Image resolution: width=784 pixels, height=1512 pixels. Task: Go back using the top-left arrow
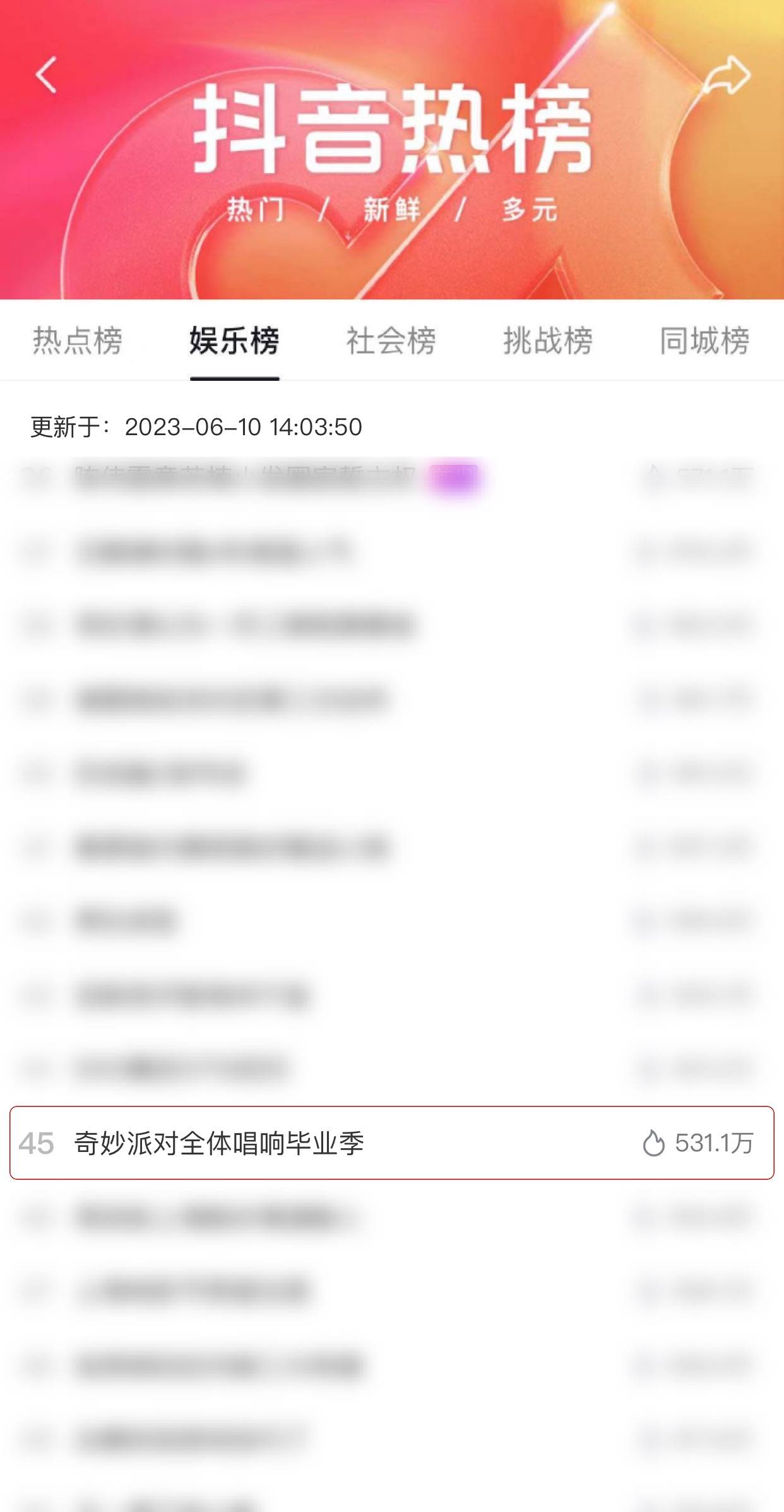[46, 75]
